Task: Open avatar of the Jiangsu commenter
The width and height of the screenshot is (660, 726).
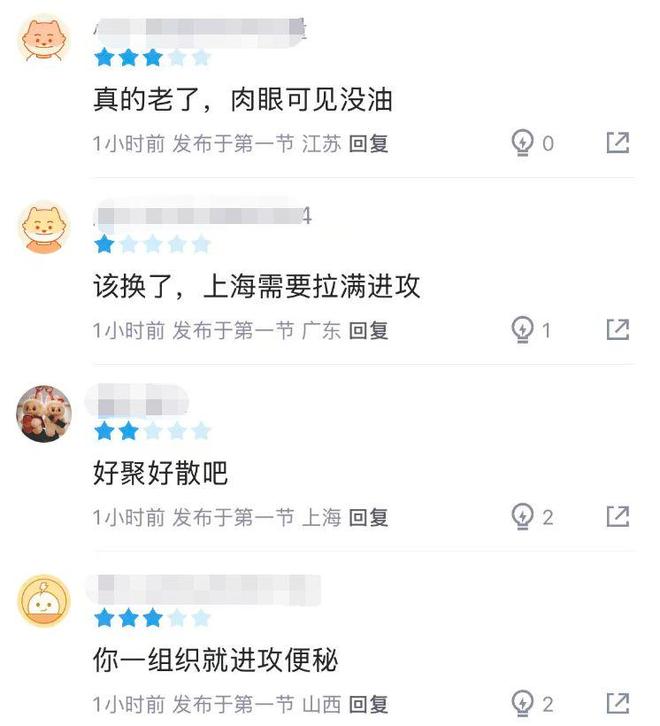Action: click(45, 39)
